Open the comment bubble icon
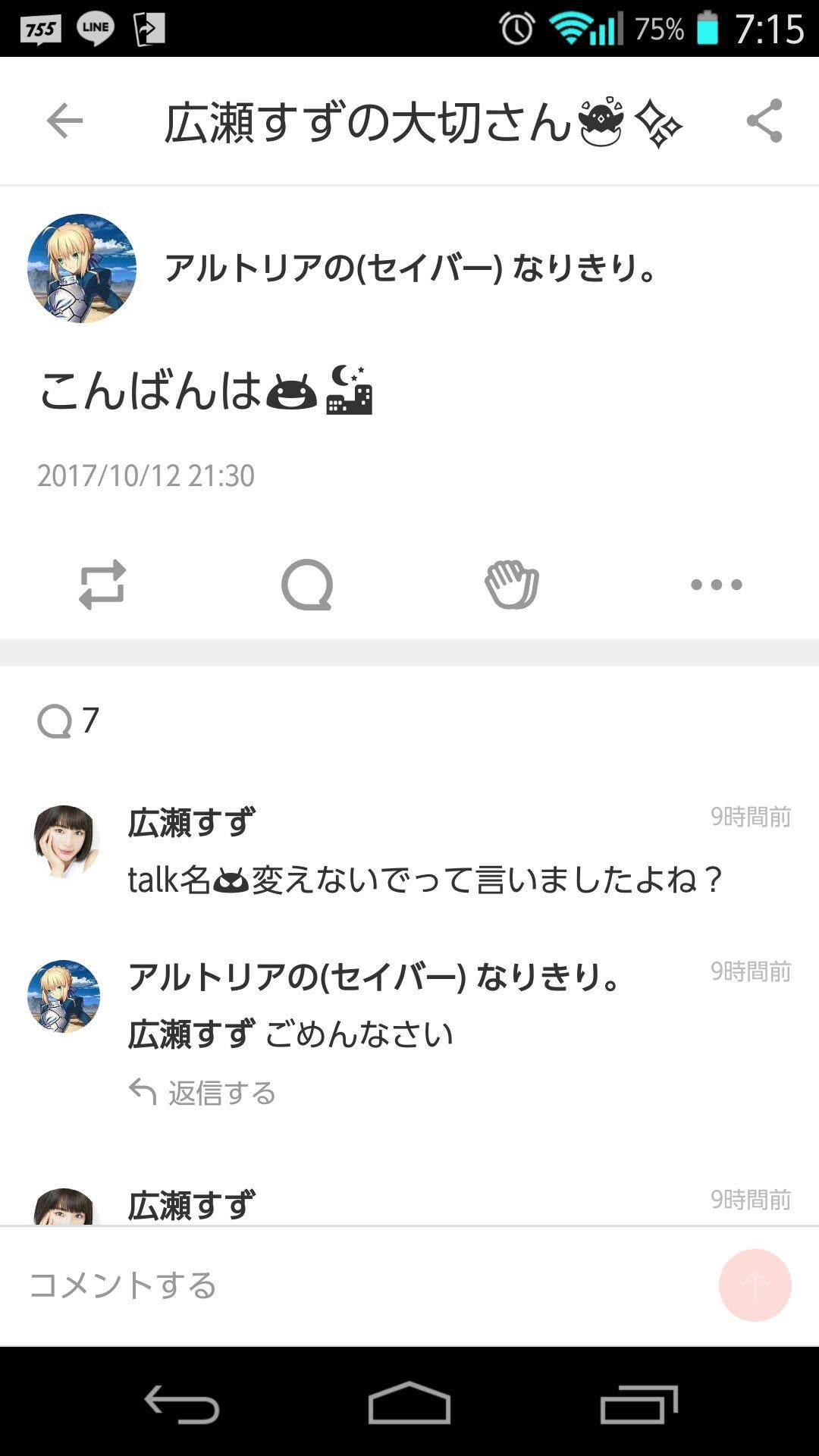Screen dimensions: 819x1456 point(307,584)
